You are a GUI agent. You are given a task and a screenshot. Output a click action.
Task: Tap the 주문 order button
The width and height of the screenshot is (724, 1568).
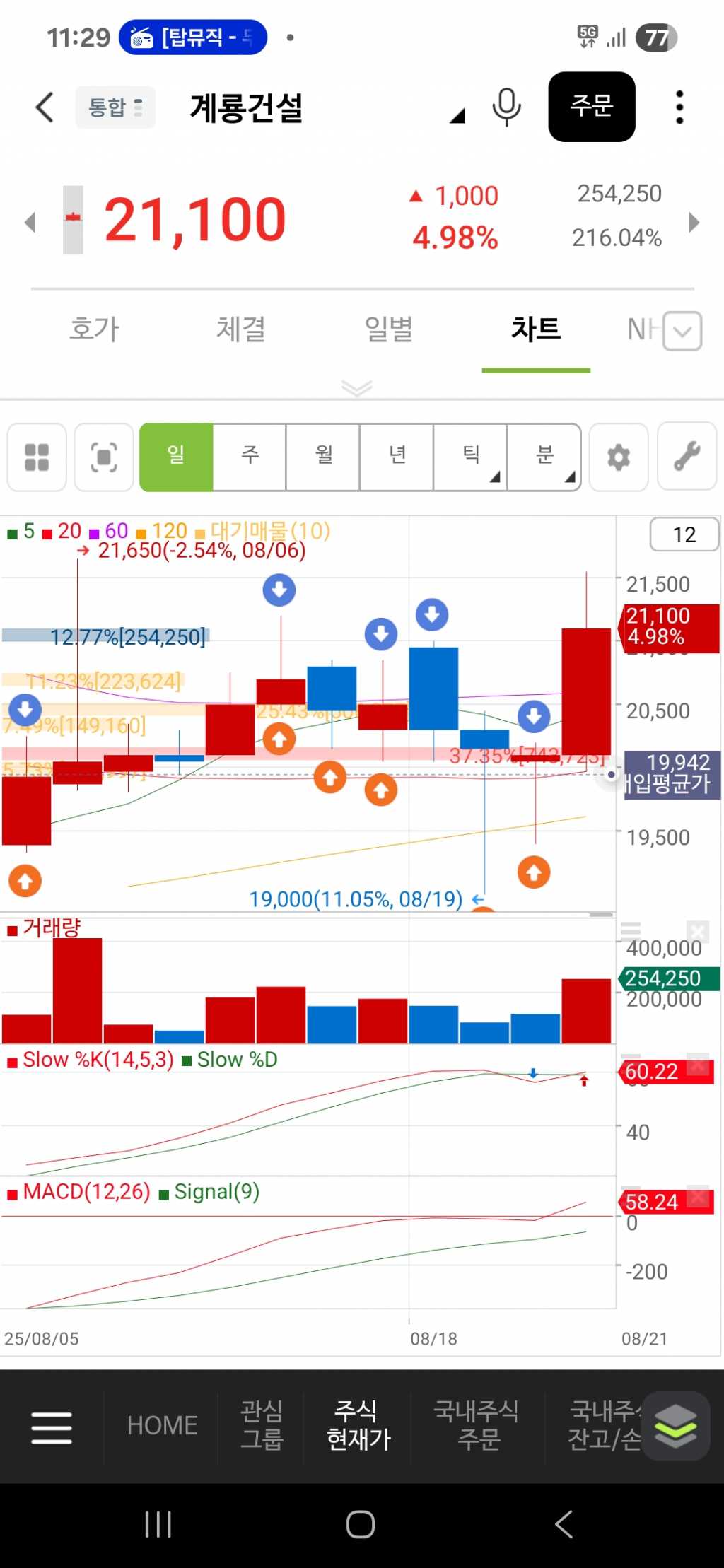point(591,107)
